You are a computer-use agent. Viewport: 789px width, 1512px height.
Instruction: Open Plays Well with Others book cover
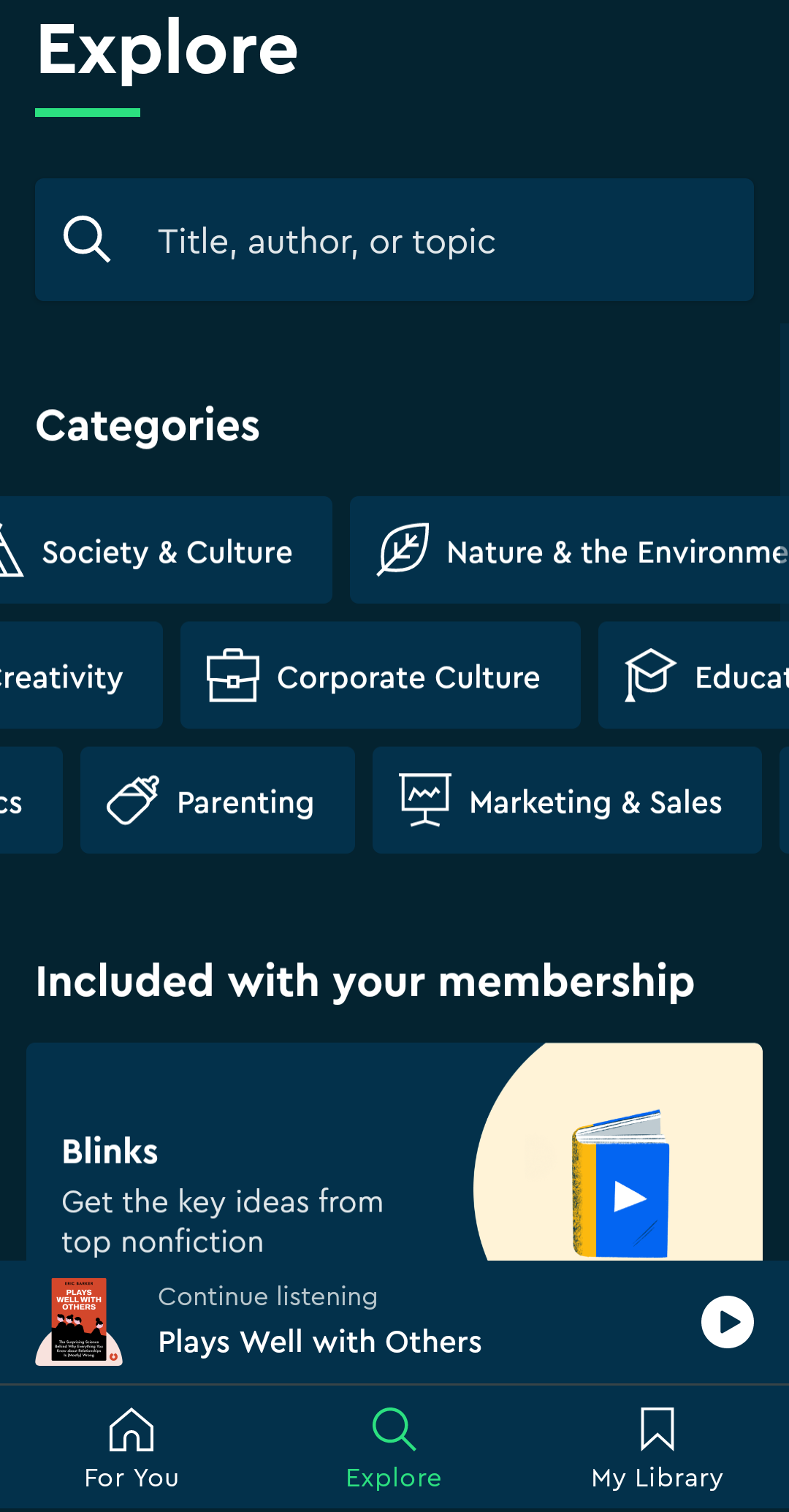point(79,1322)
